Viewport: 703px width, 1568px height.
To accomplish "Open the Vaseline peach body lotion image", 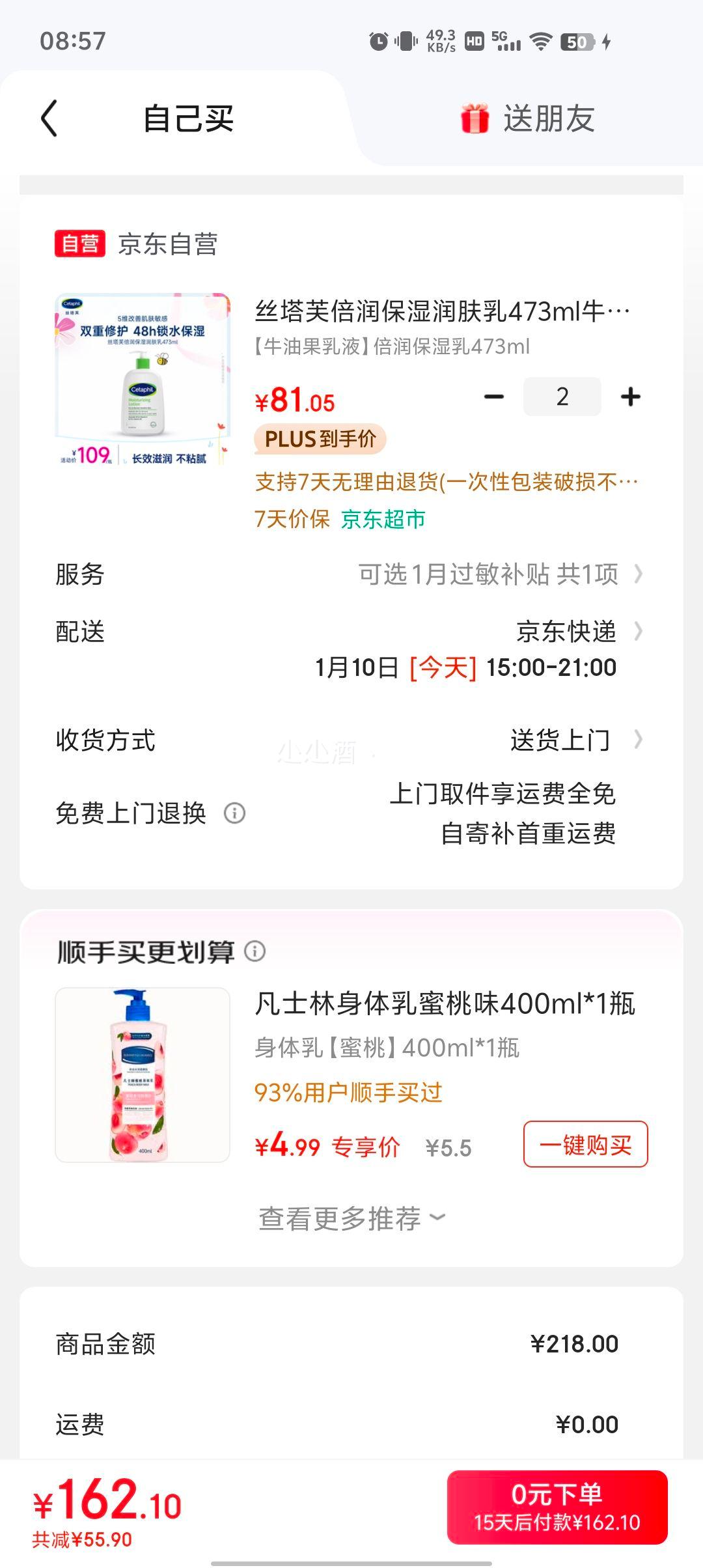I will click(x=143, y=1075).
